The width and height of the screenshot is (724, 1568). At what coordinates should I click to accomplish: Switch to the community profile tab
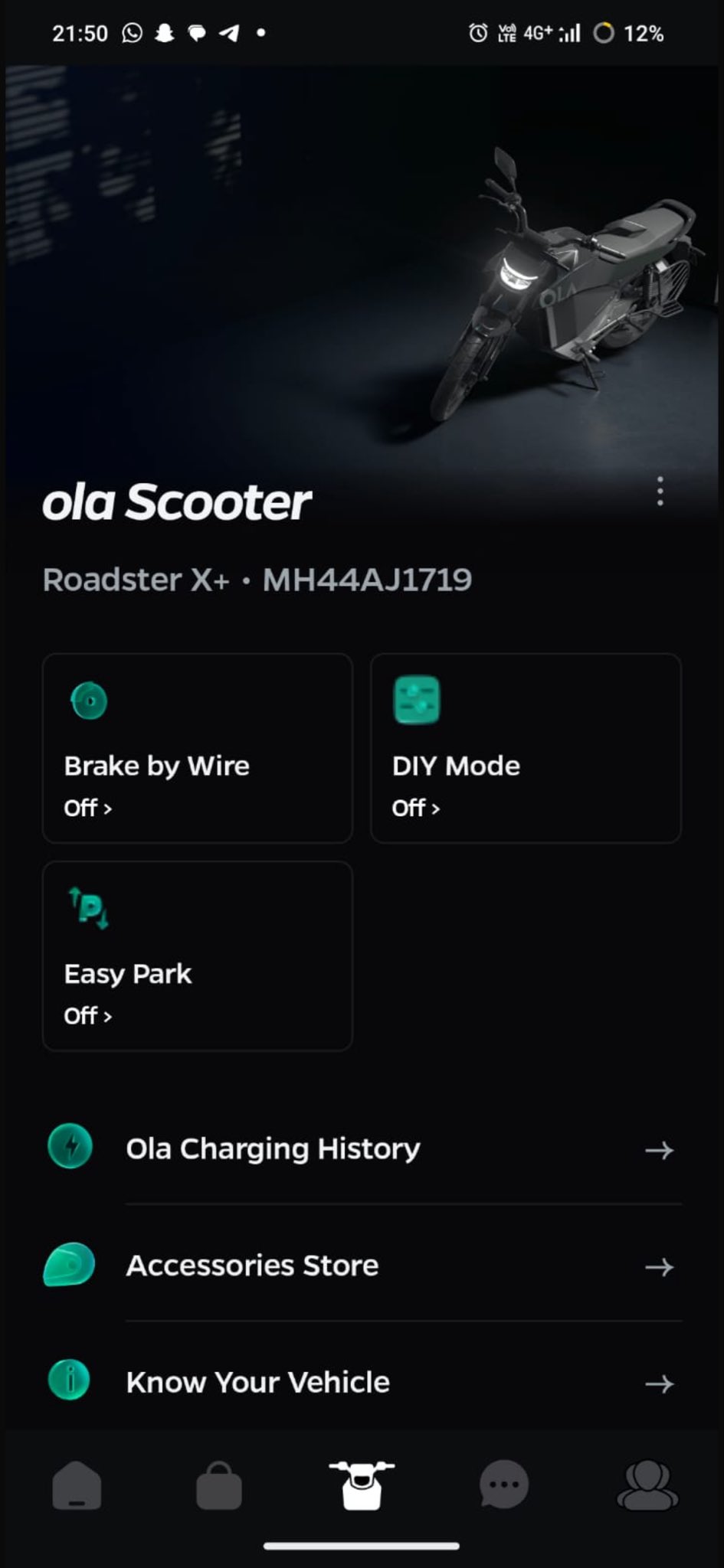coord(647,1485)
